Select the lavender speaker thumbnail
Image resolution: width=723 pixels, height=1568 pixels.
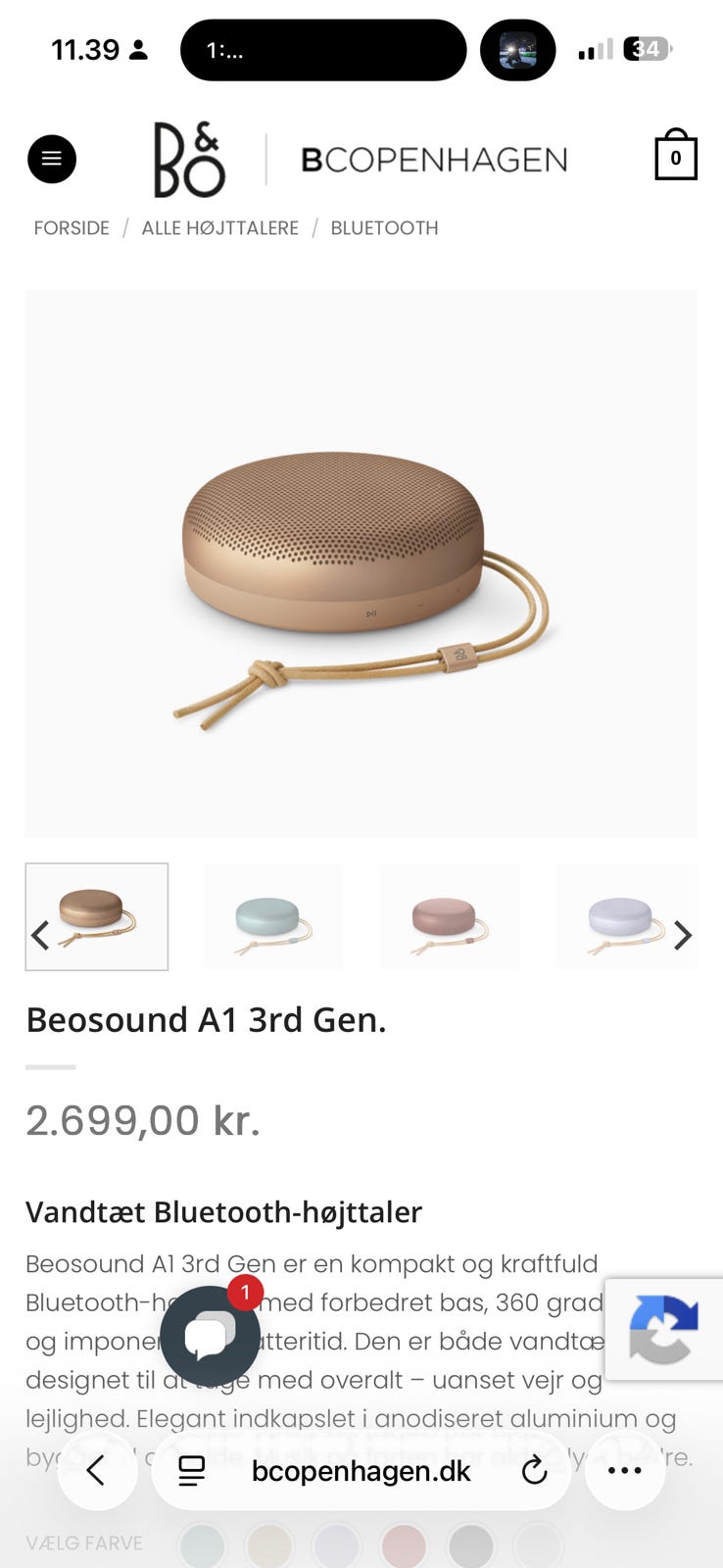pos(622,917)
